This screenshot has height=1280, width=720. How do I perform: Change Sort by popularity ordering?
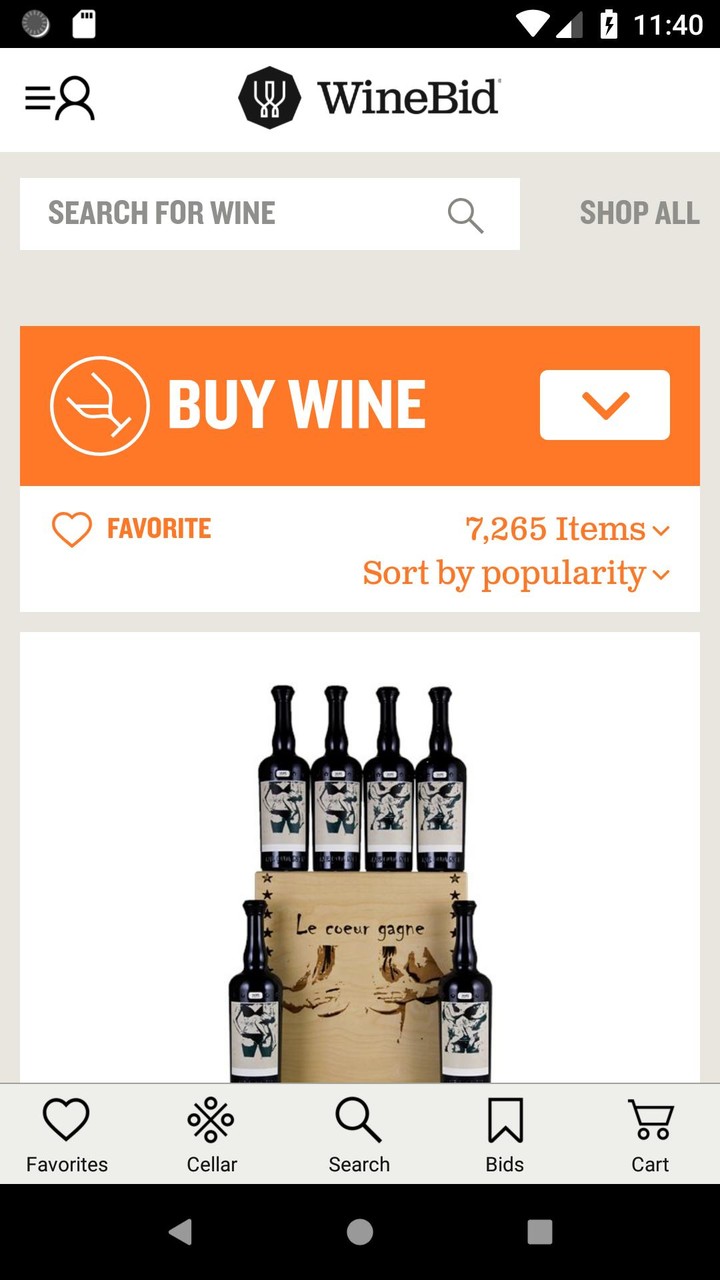pyautogui.click(x=515, y=574)
